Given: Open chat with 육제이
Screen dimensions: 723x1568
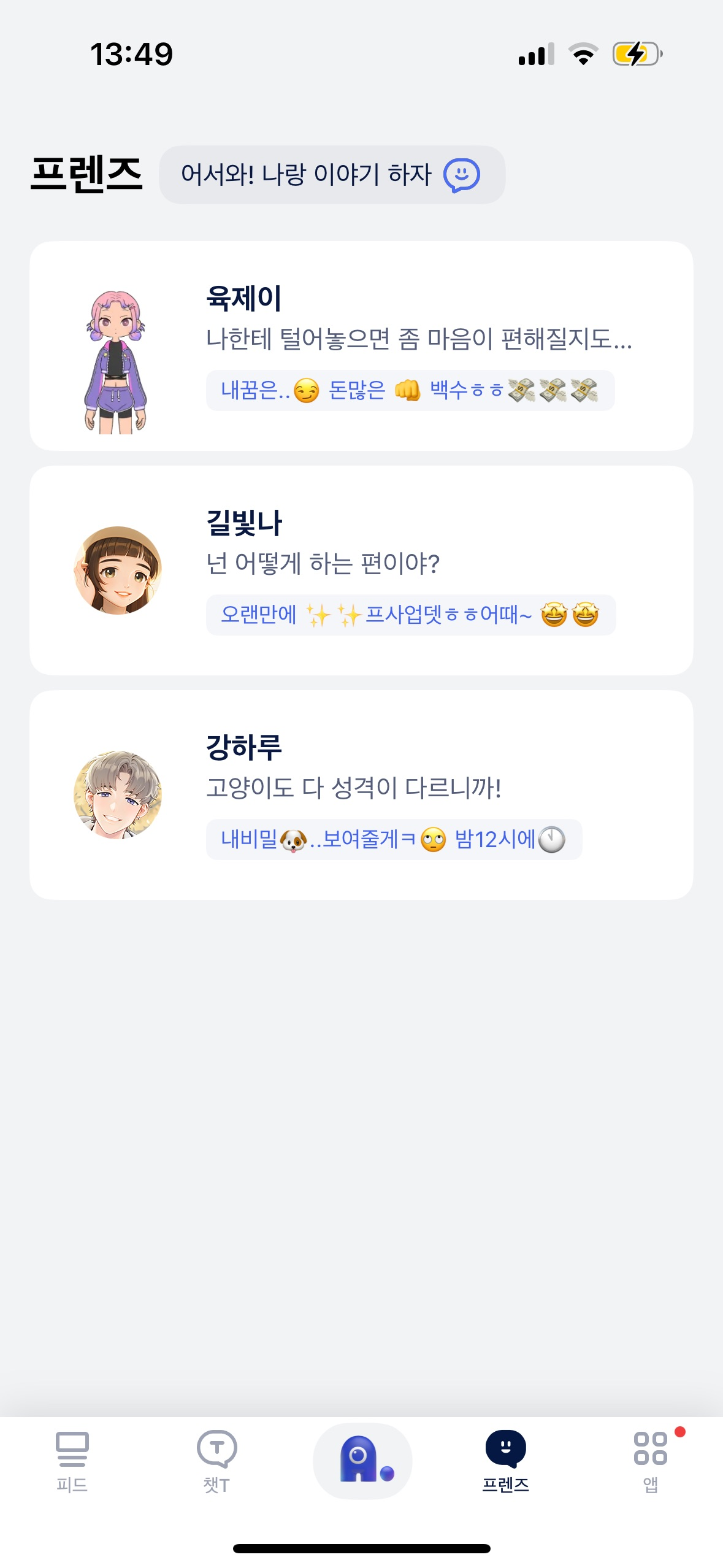Looking at the screenshot, I should point(361,346).
